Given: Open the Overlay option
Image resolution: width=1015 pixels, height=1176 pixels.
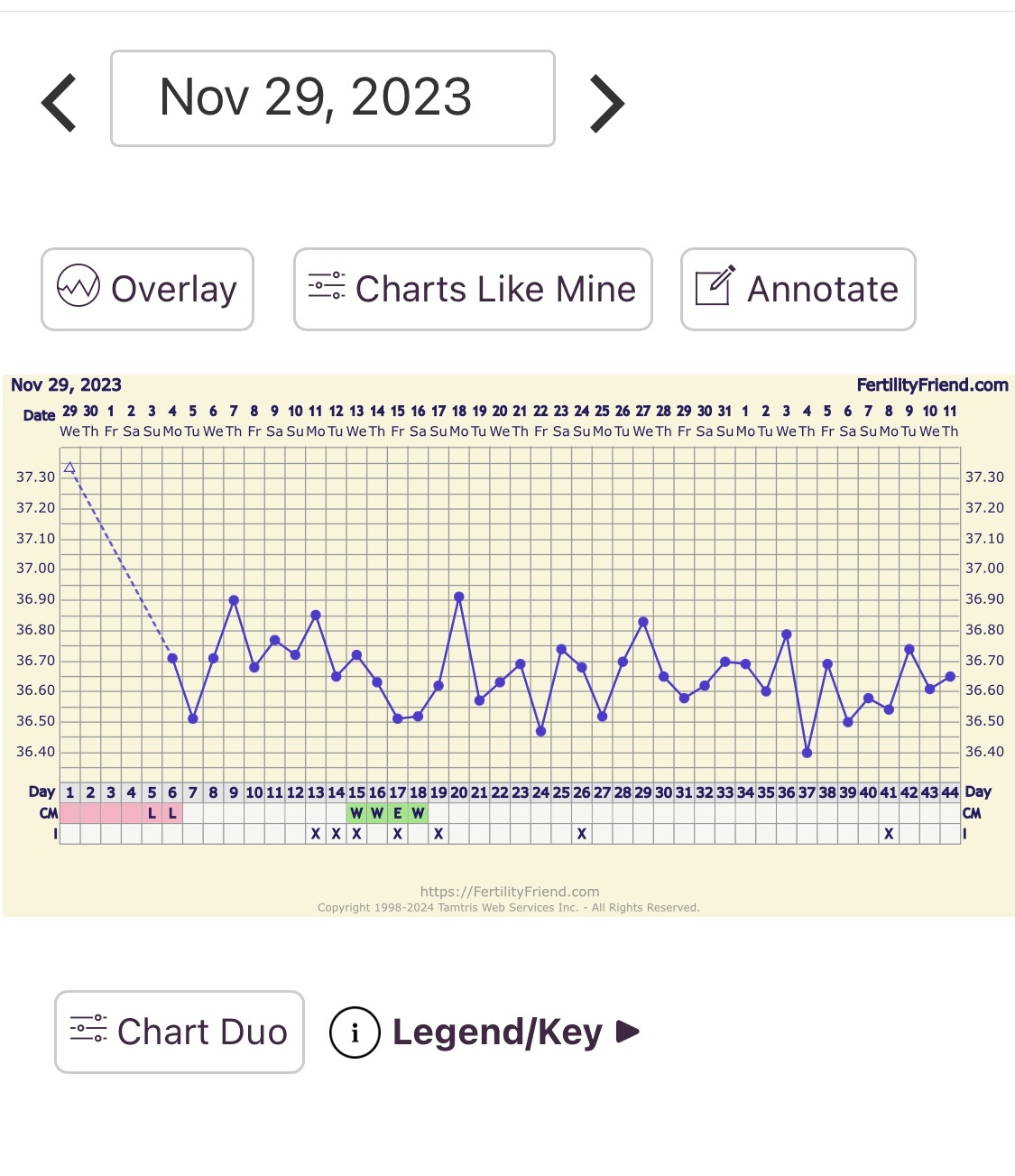Looking at the screenshot, I should click(147, 289).
